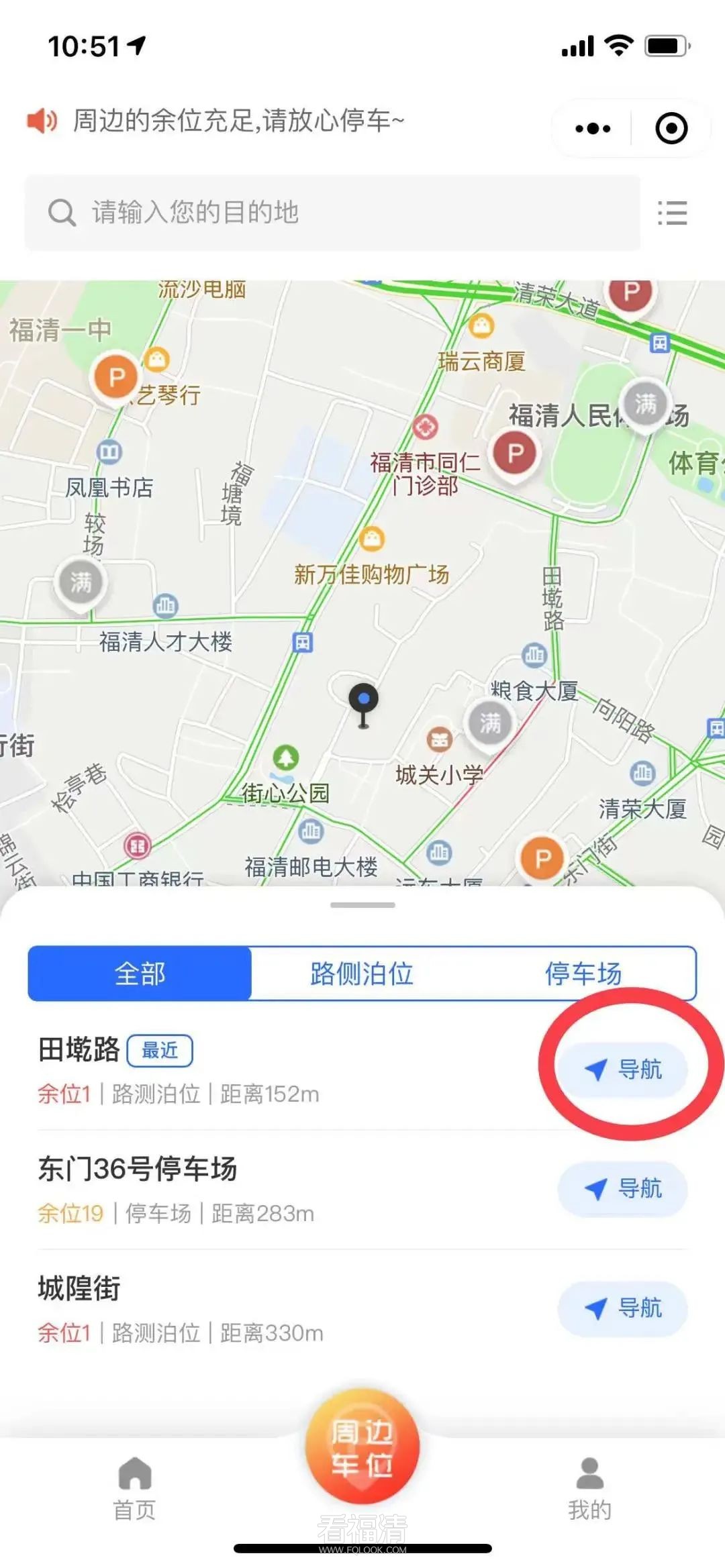Open the 我的 tab

click(x=589, y=1487)
